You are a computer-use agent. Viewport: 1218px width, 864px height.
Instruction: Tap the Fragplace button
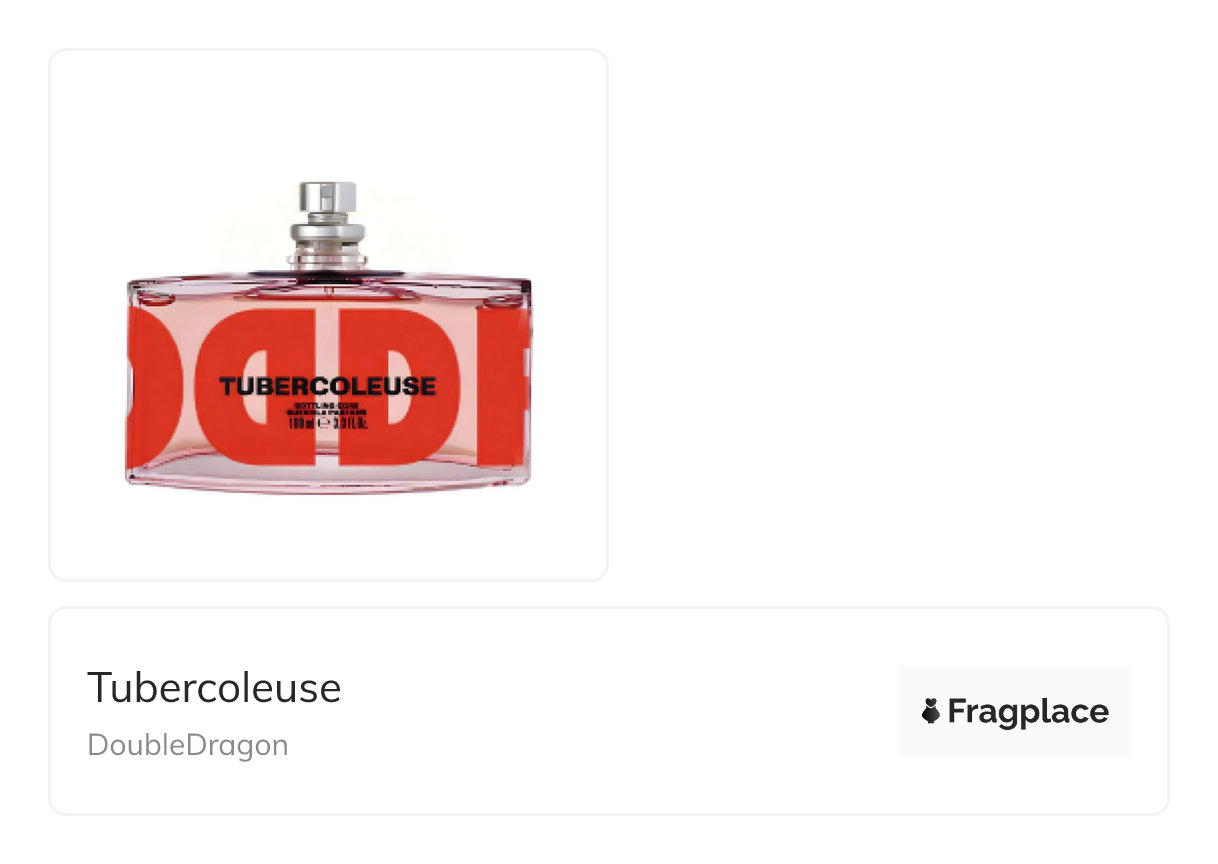[1014, 711]
